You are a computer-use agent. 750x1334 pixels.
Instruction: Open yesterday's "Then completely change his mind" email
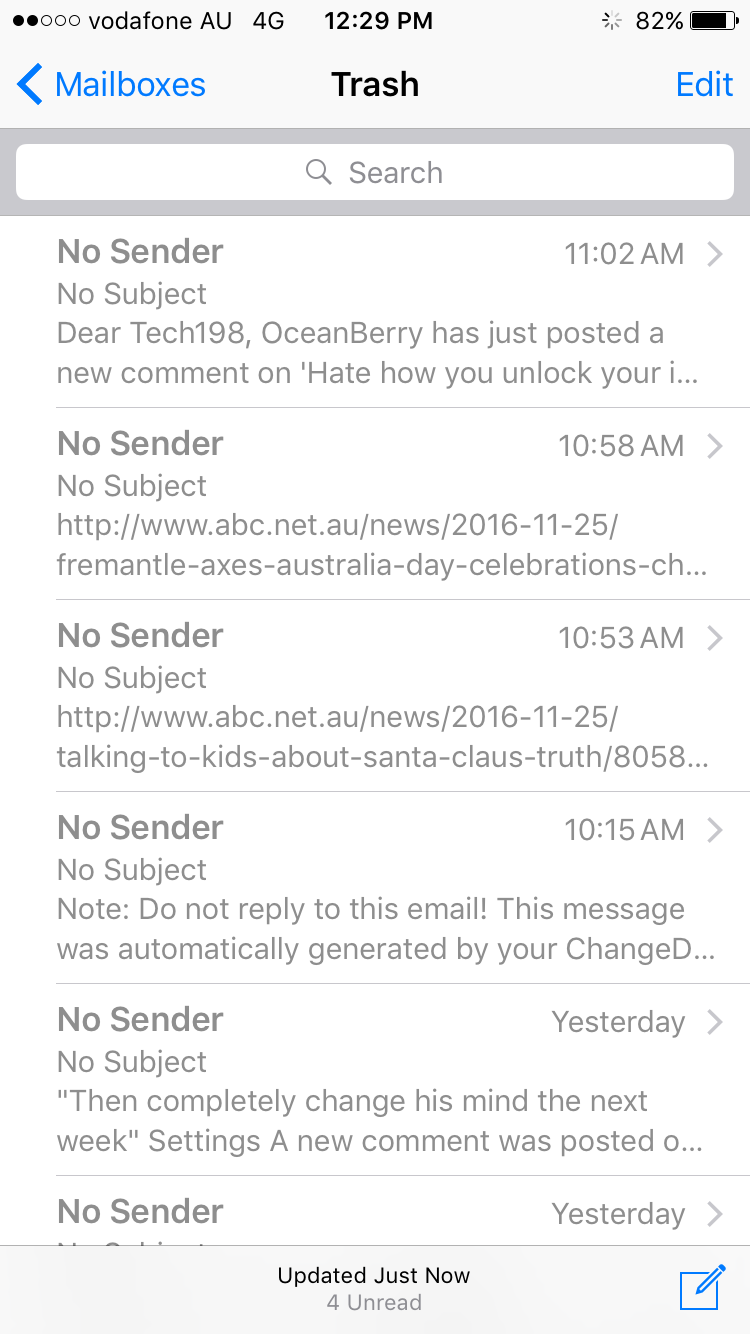[375, 1080]
